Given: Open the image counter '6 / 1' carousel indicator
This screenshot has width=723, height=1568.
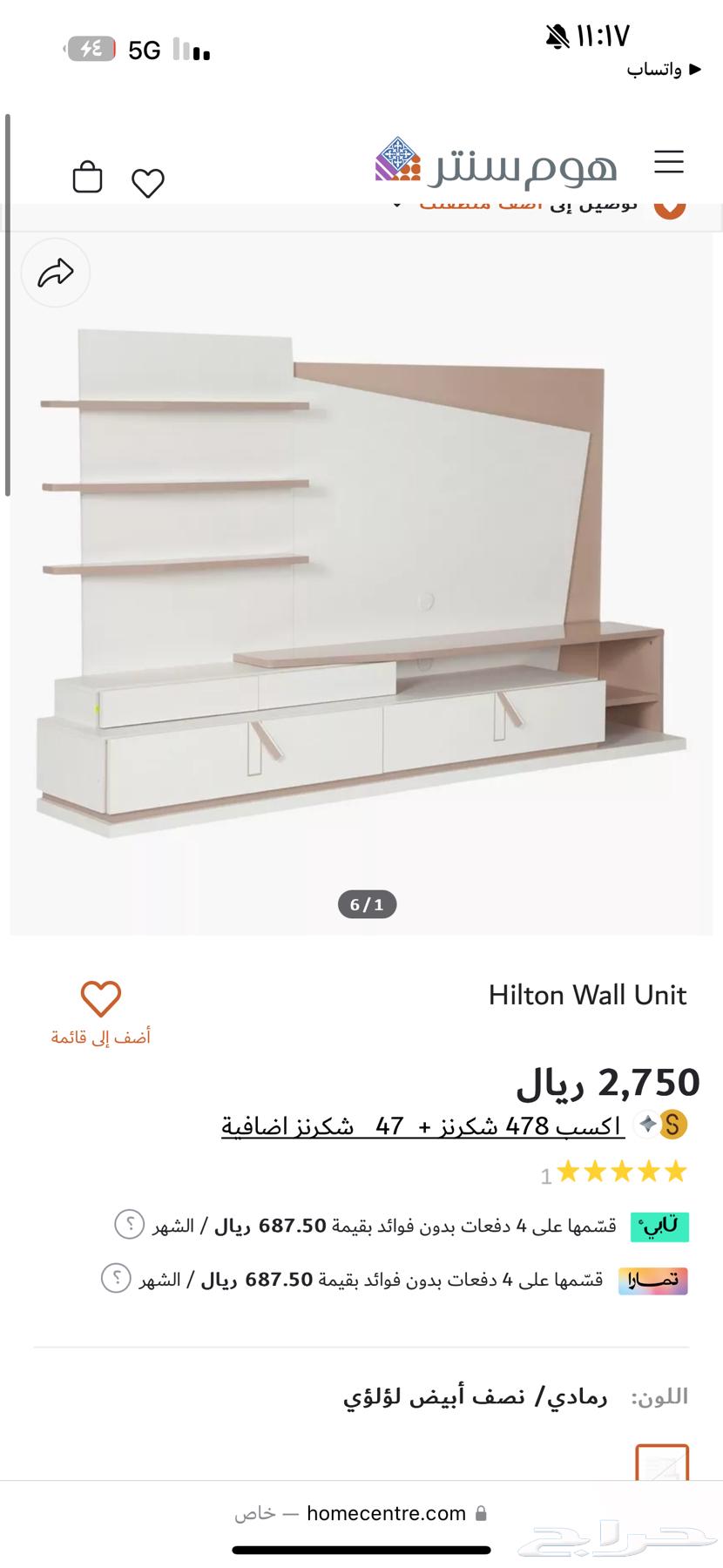Looking at the screenshot, I should point(367,903).
